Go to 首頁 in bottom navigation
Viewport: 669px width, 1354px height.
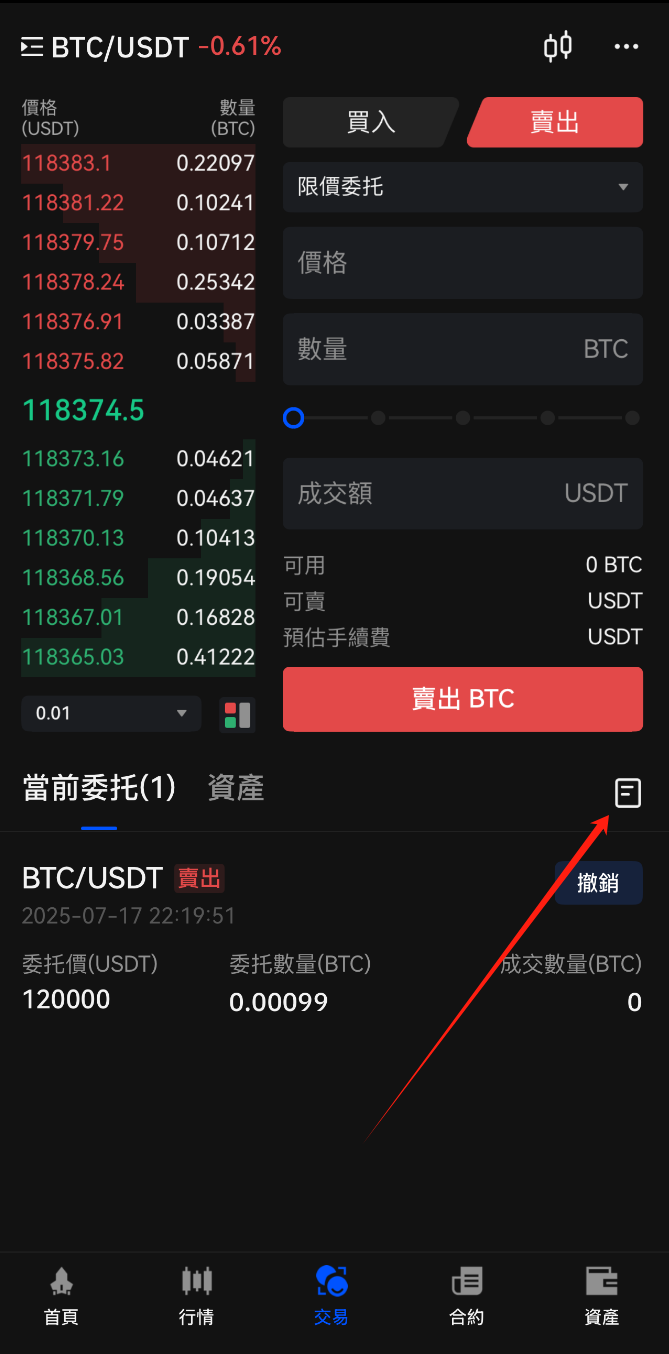coord(61,1297)
